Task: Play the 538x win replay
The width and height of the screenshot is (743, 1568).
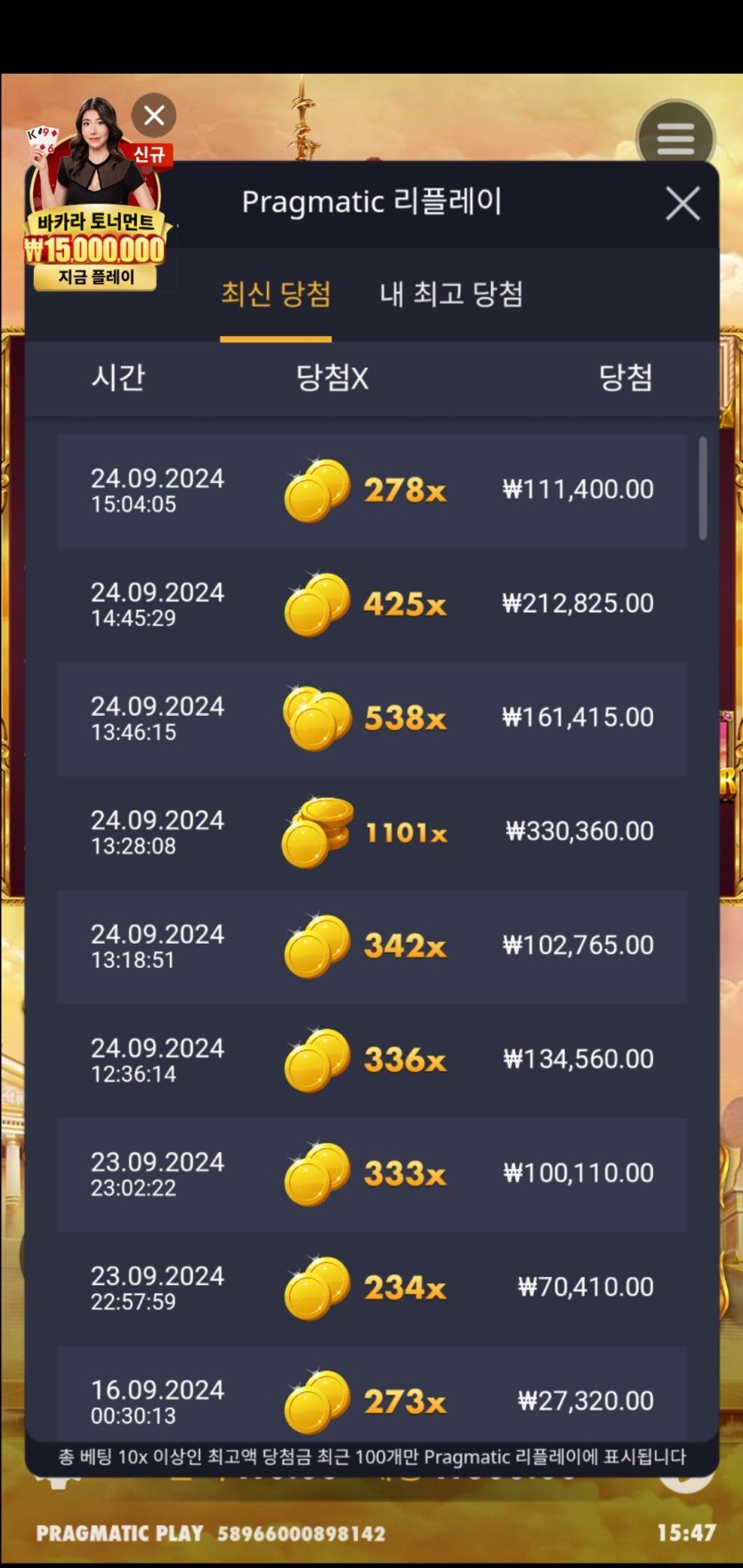Action: [371, 719]
